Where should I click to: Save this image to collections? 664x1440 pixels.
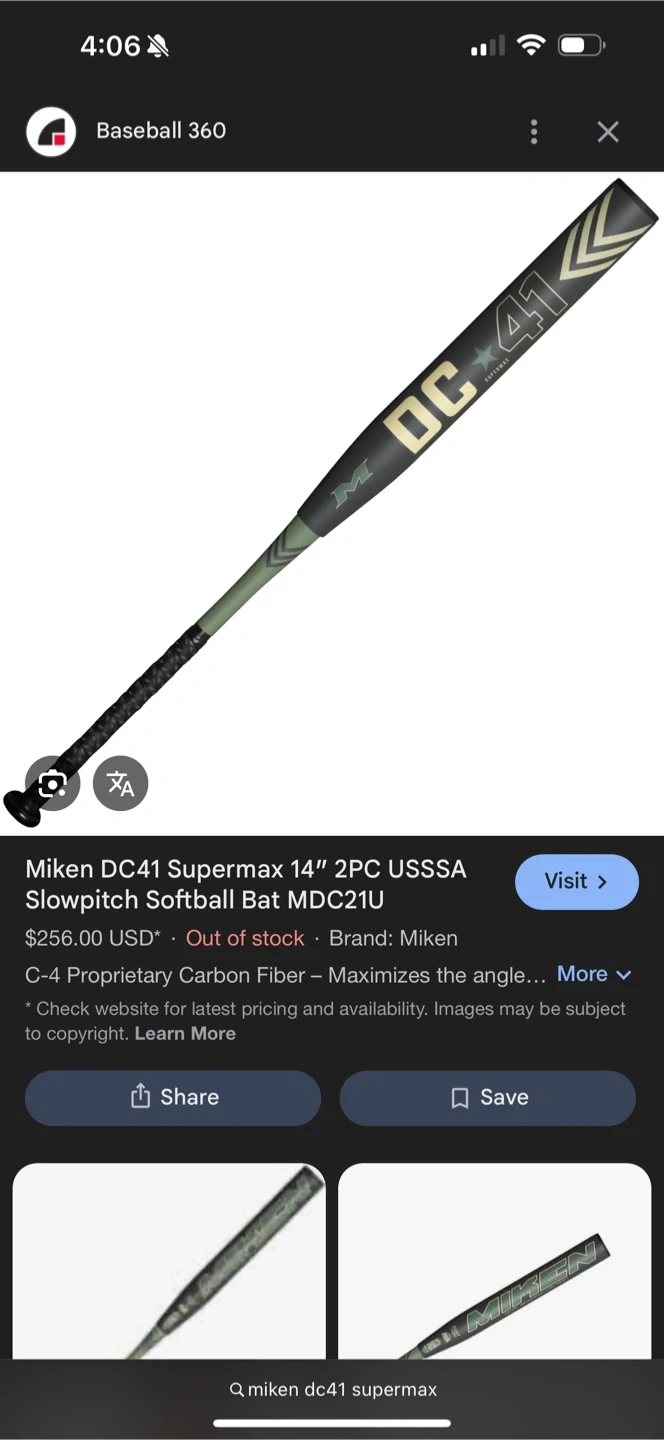(488, 1097)
